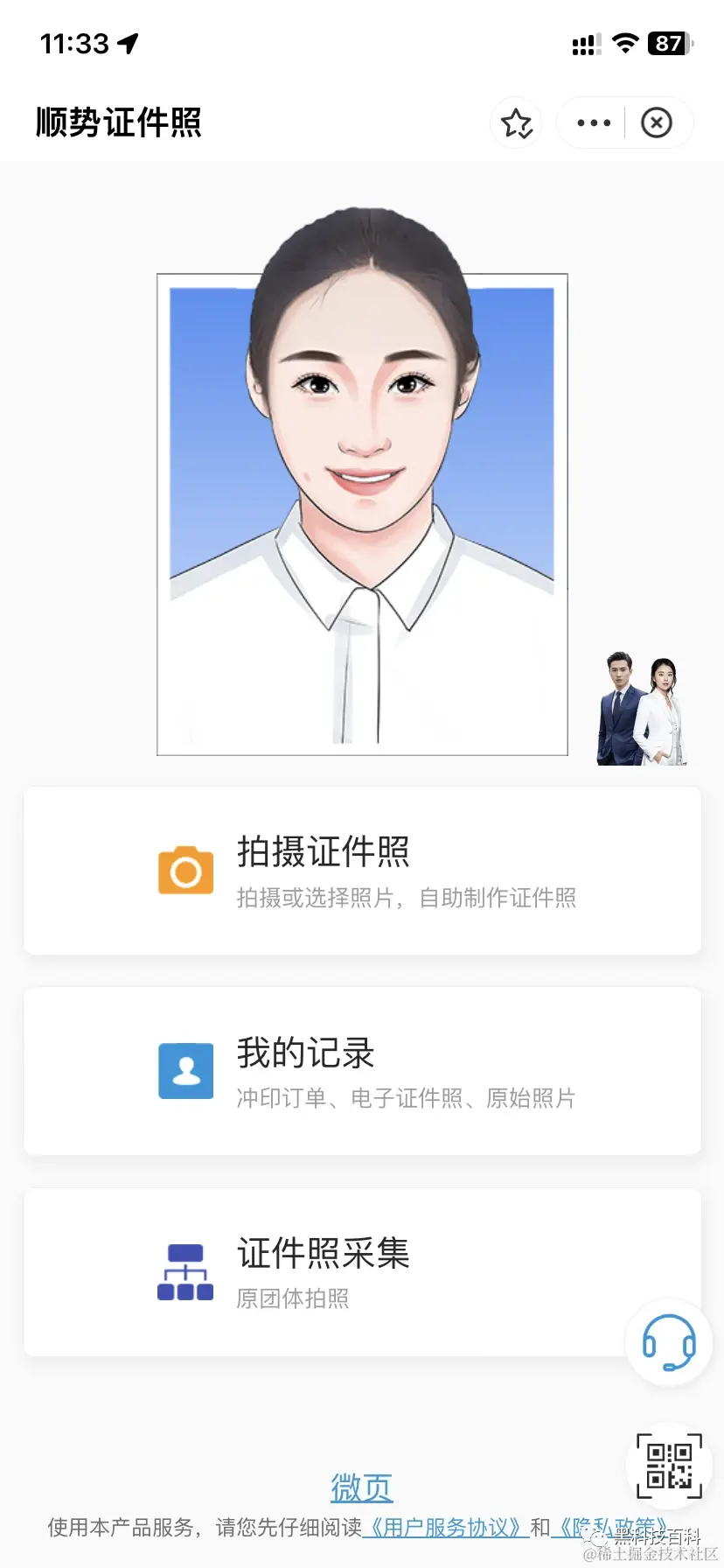Open 我的记录 to view orders
Screen dimensions: 724x1568
pos(362,1072)
